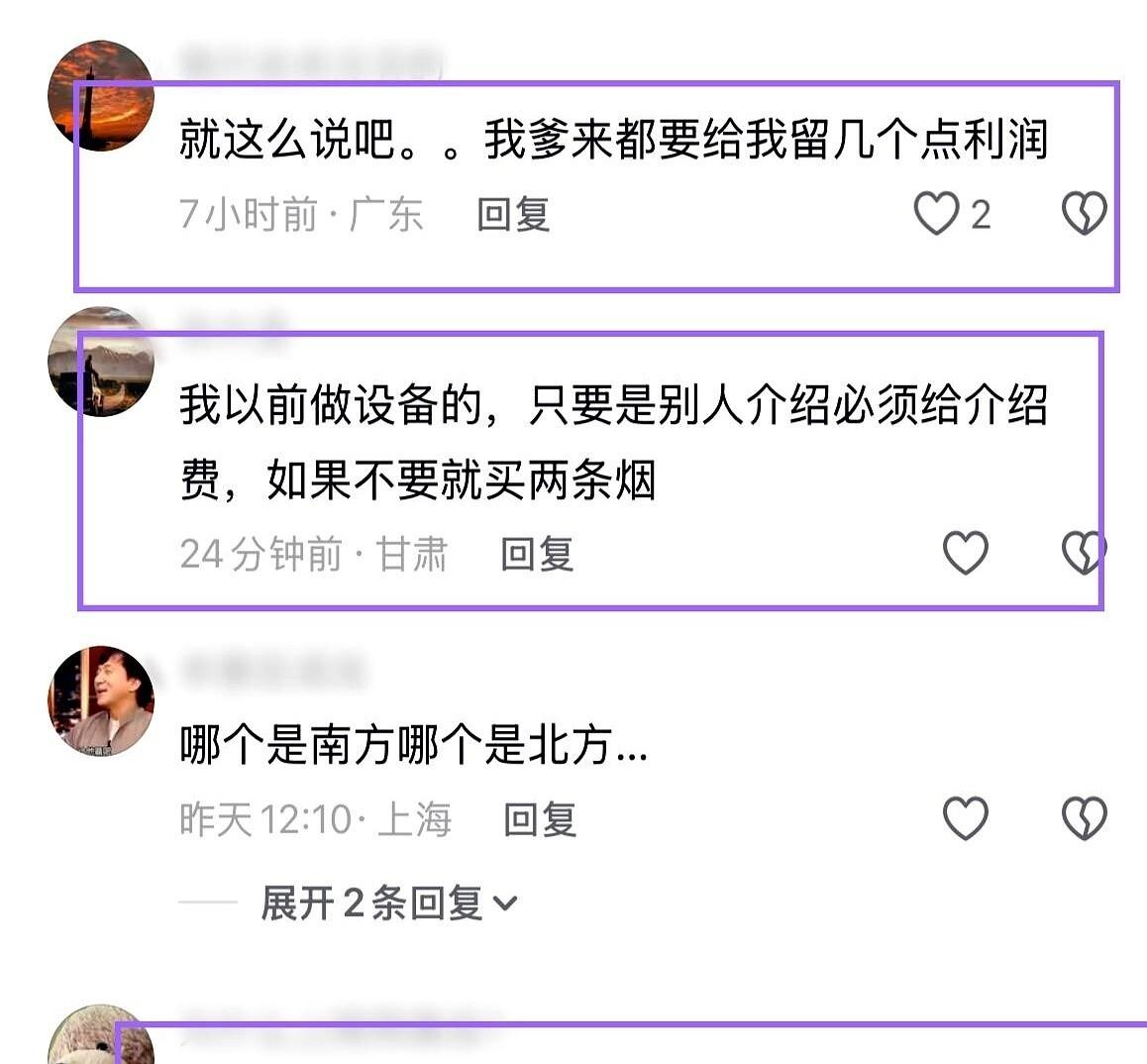Dislike the Guangdong comment about 利润
Image resolution: width=1147 pixels, height=1064 pixels.
pos(1084,214)
